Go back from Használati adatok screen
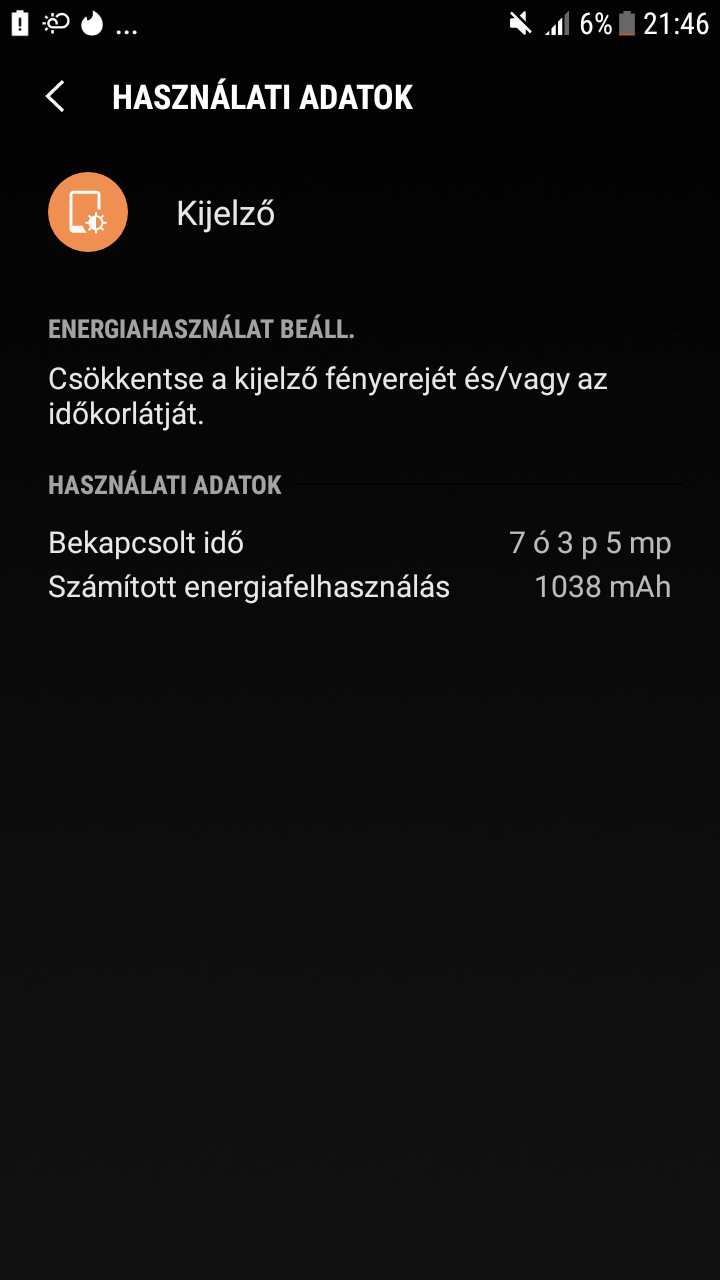The height and width of the screenshot is (1280, 720). (x=55, y=97)
